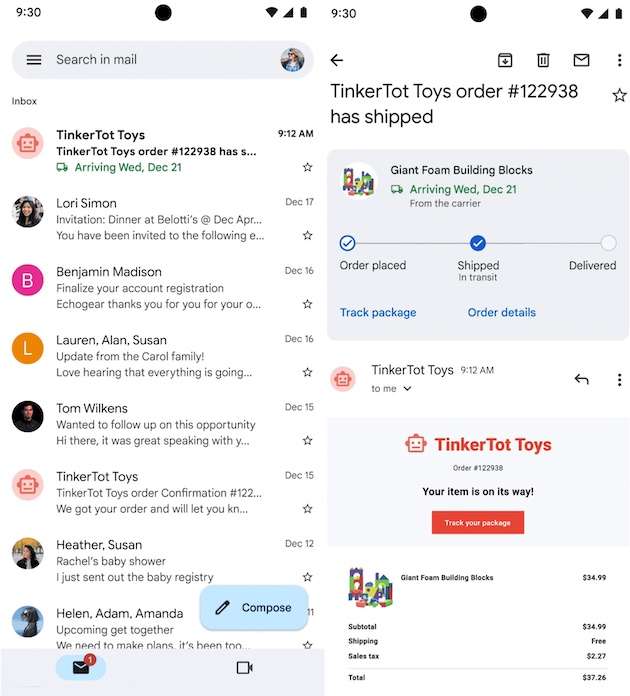Viewport: 630px width, 696px height.
Task: Switch to the Meet video tab
Action: tap(244, 667)
